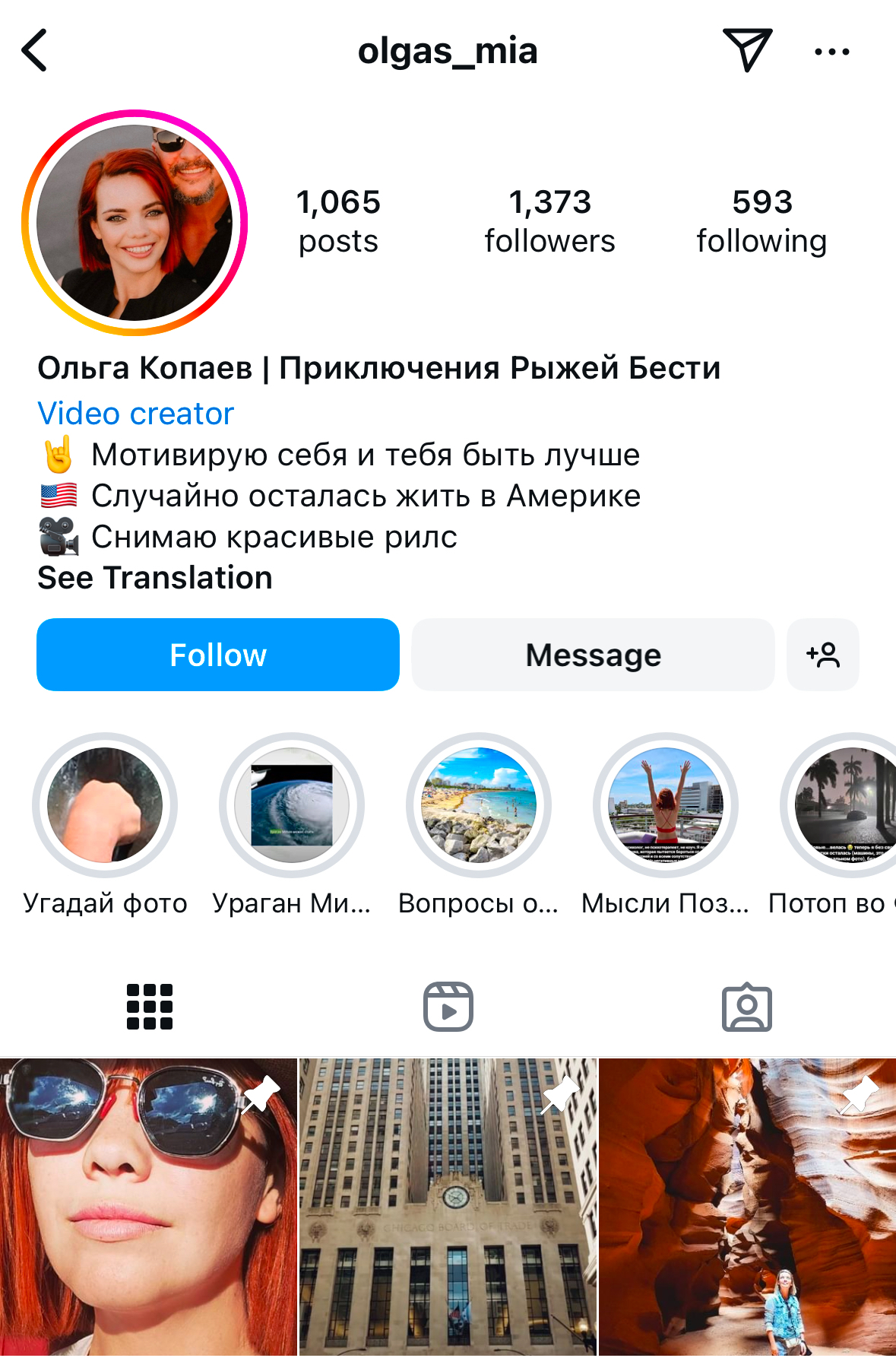Message this user

pos(593,655)
